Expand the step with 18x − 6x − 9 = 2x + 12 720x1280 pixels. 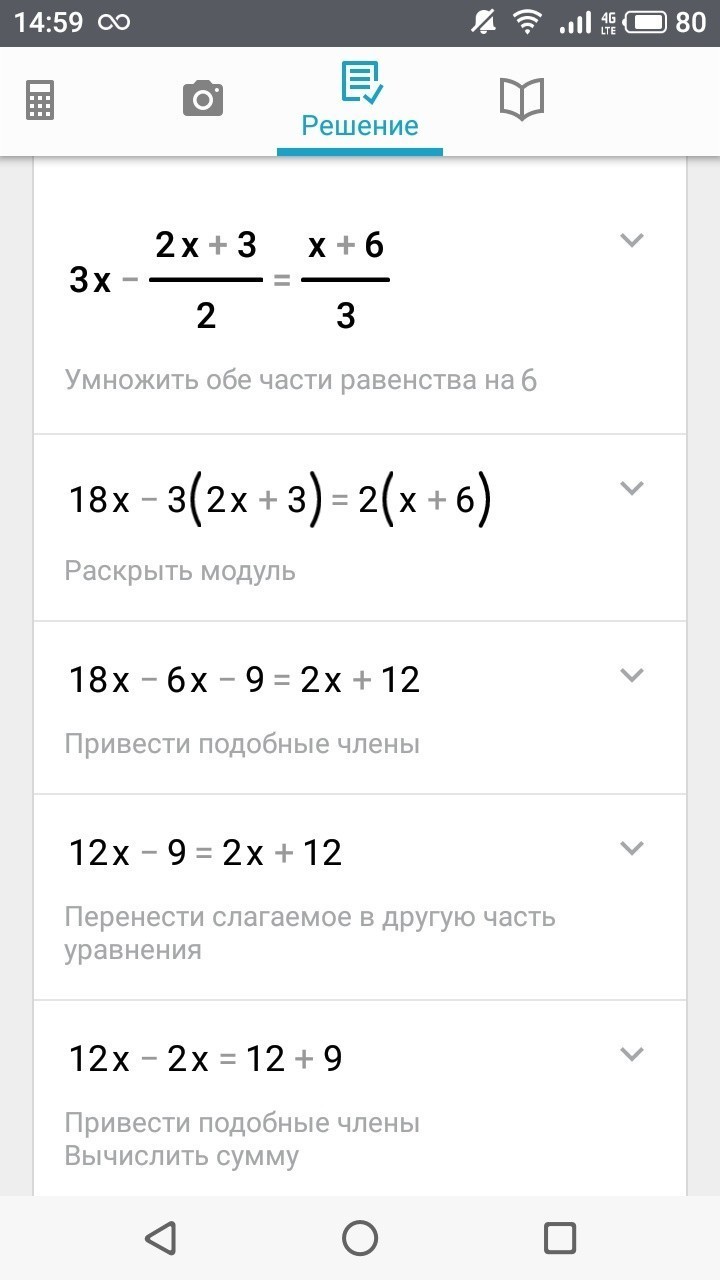pyautogui.click(x=631, y=675)
